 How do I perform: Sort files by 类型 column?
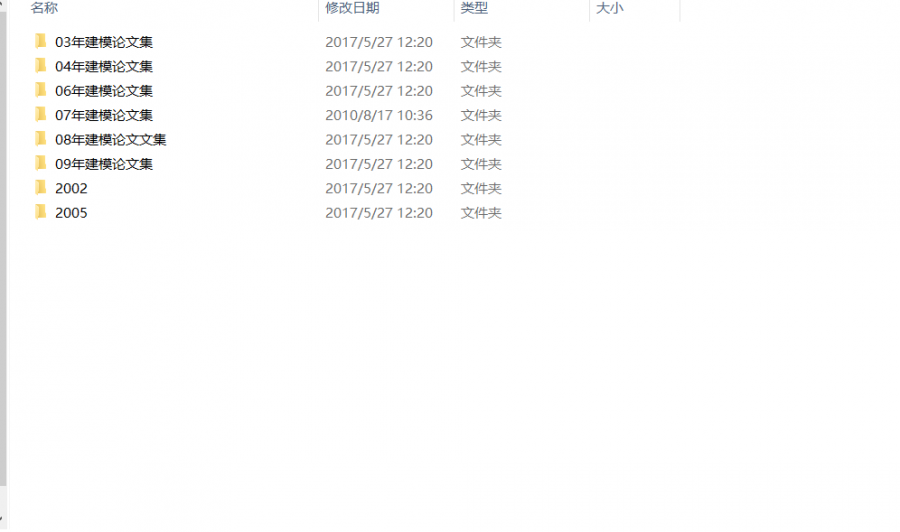point(474,8)
